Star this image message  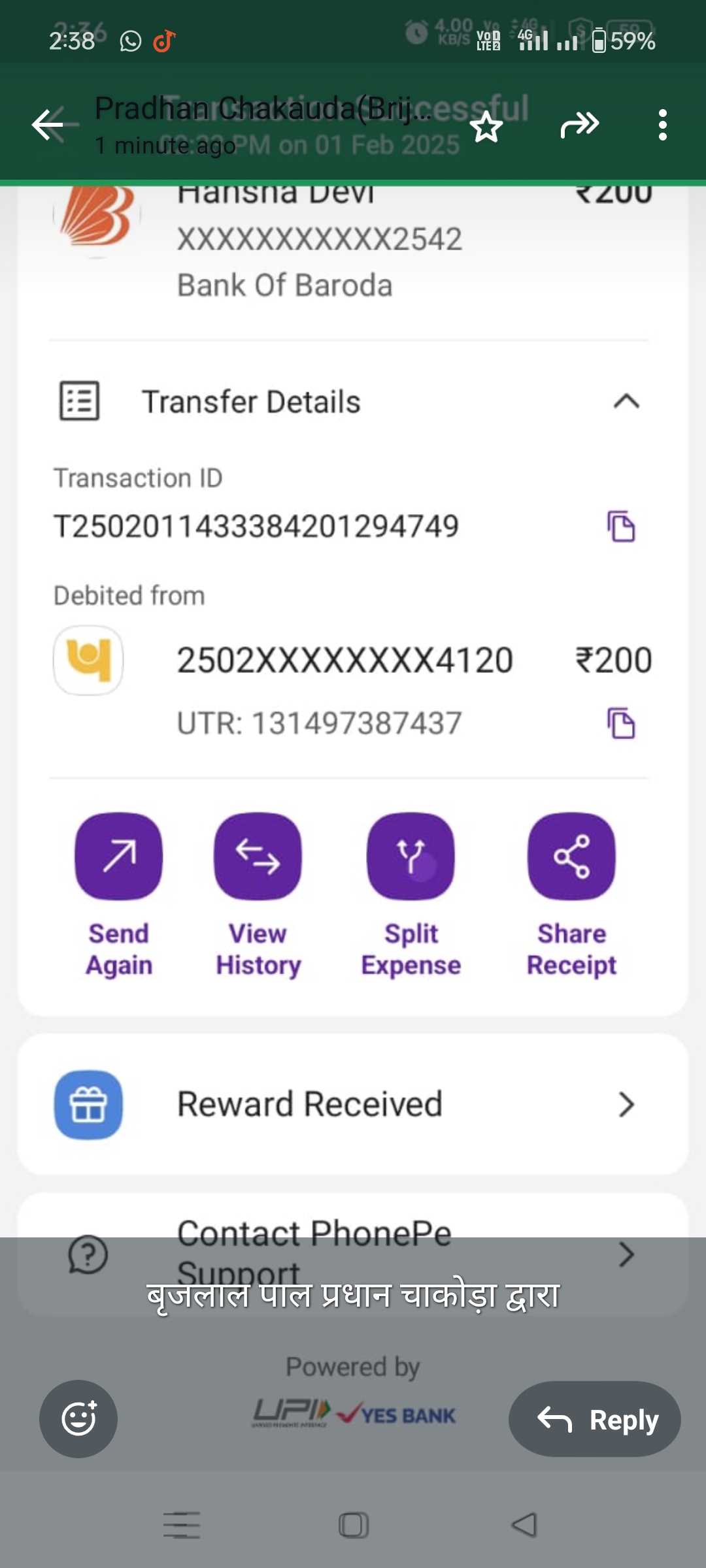(486, 126)
